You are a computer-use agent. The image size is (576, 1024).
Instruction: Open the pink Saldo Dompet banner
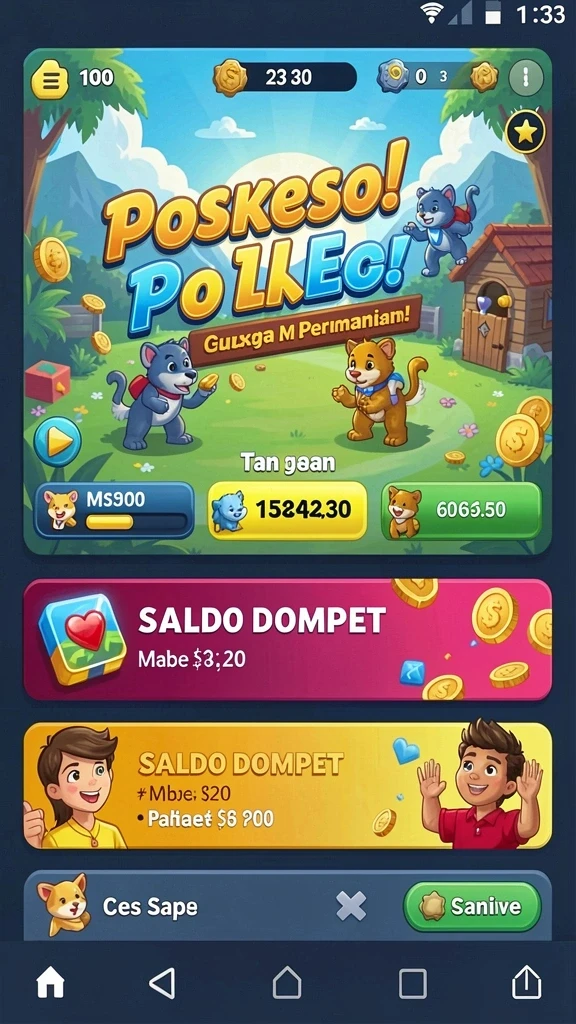pyautogui.click(x=288, y=640)
